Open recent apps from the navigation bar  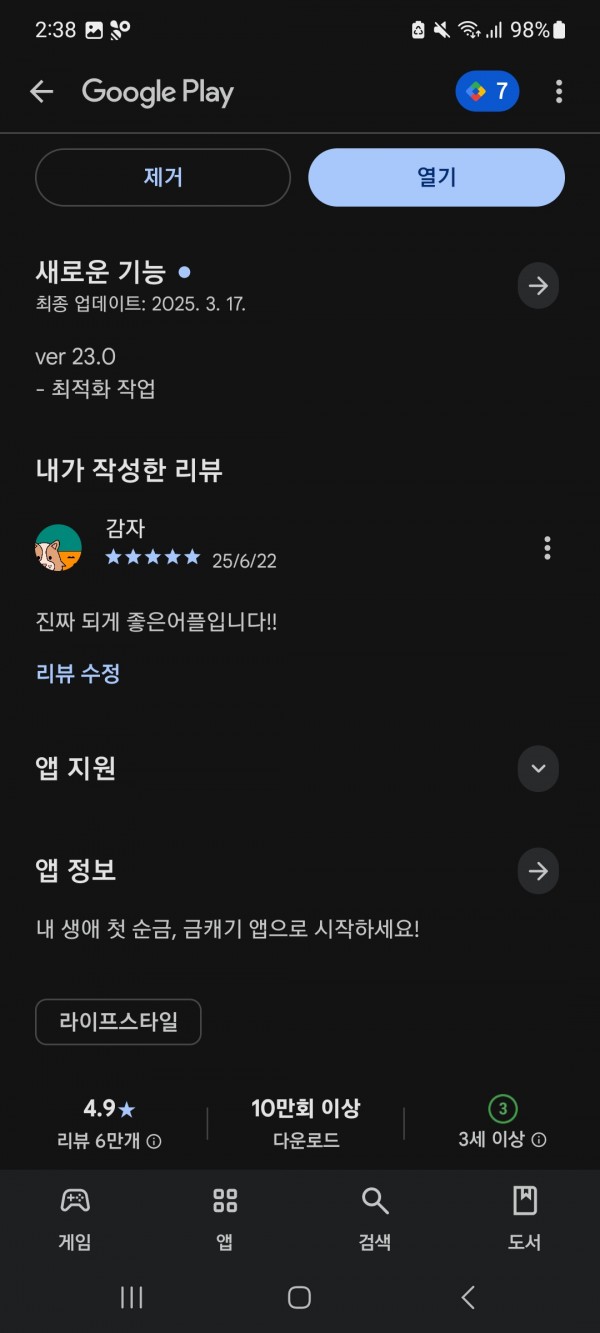click(131, 1297)
